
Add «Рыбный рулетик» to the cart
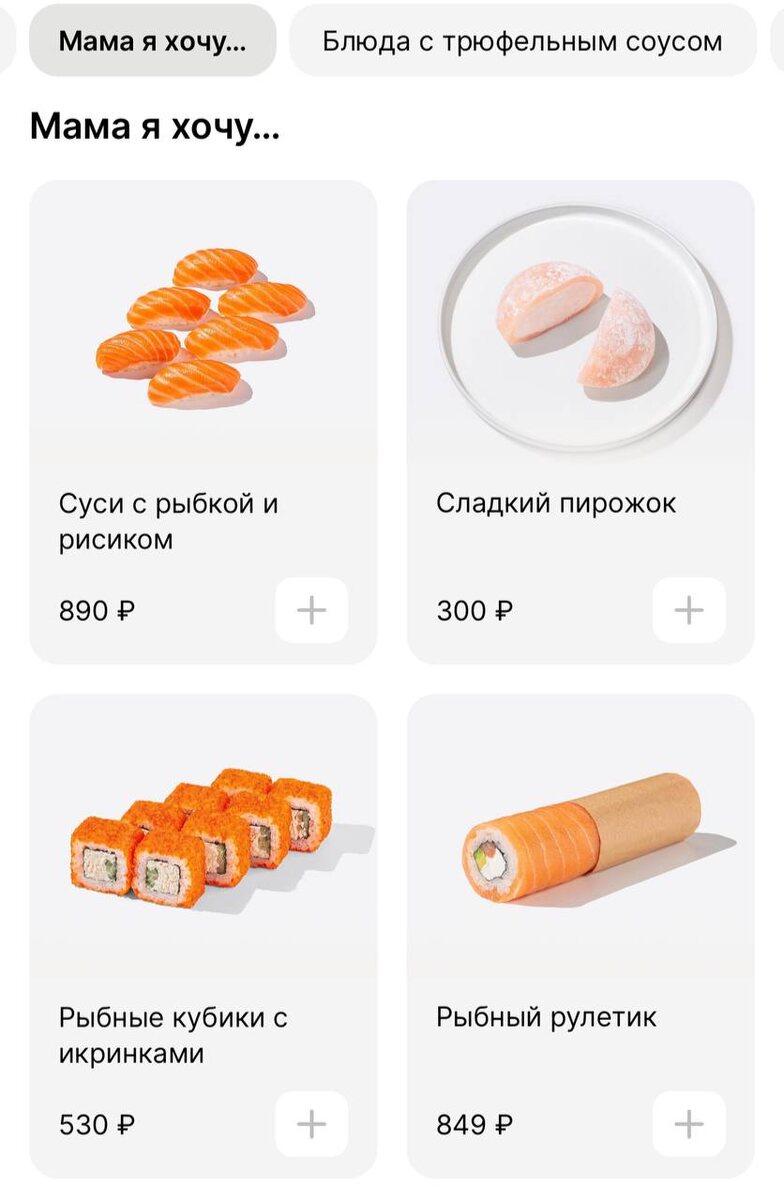689,1125
